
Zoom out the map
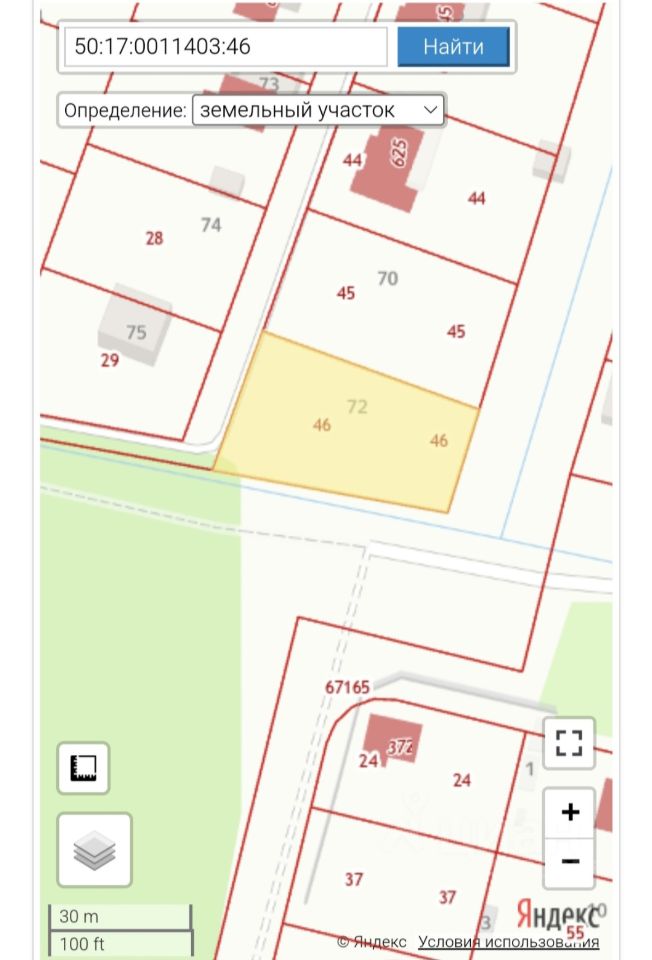569,862
